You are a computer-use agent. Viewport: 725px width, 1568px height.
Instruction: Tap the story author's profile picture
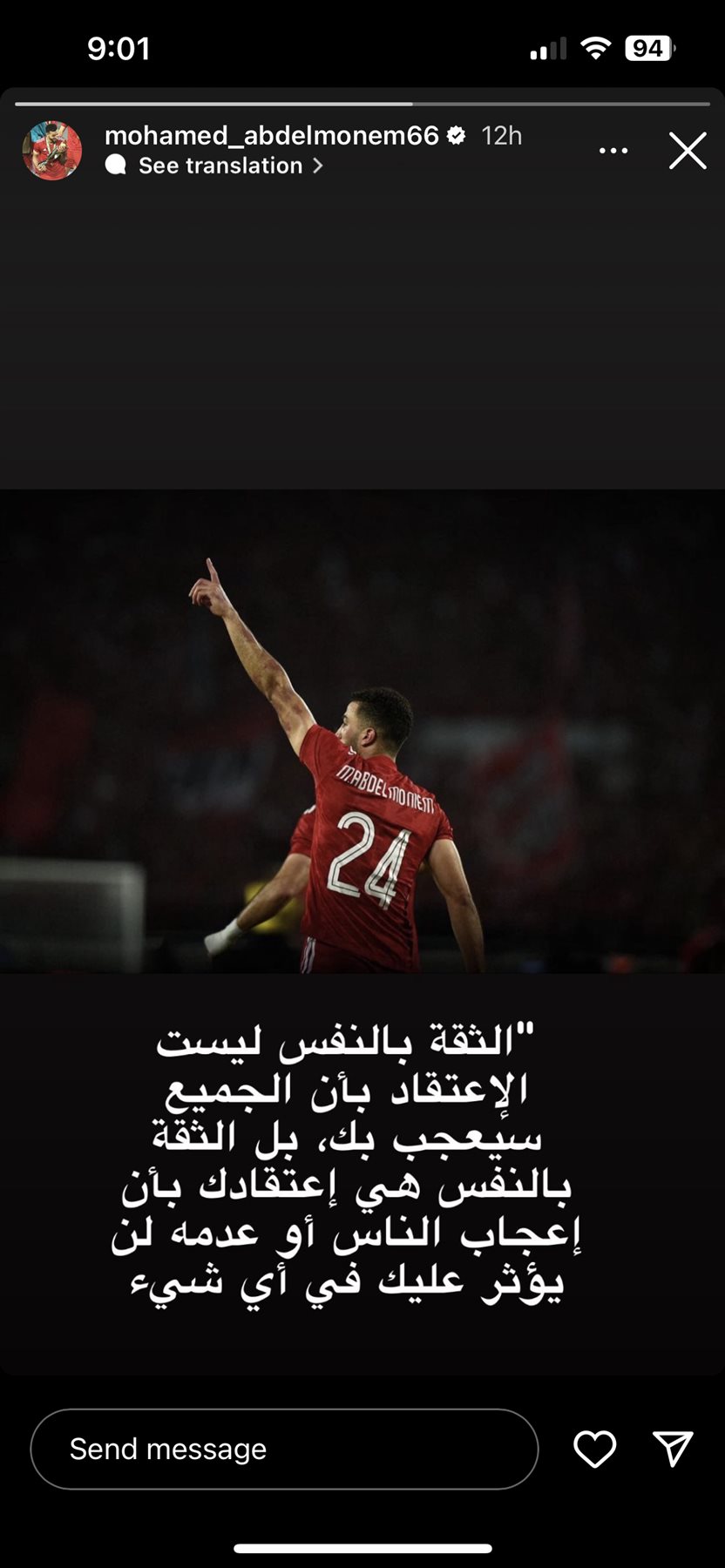[52, 151]
